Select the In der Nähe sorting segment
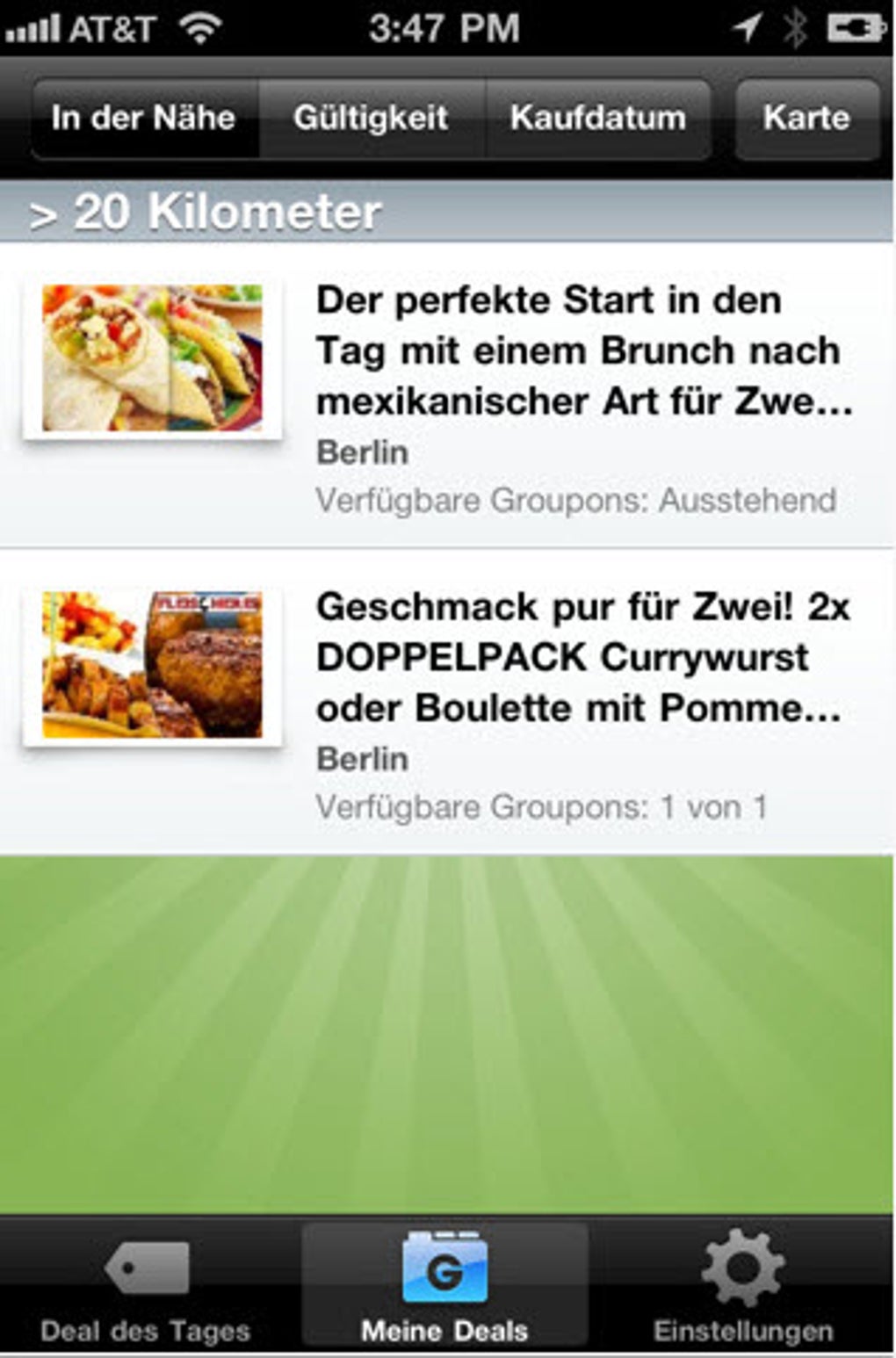This screenshot has height=1358, width=896. tap(144, 118)
